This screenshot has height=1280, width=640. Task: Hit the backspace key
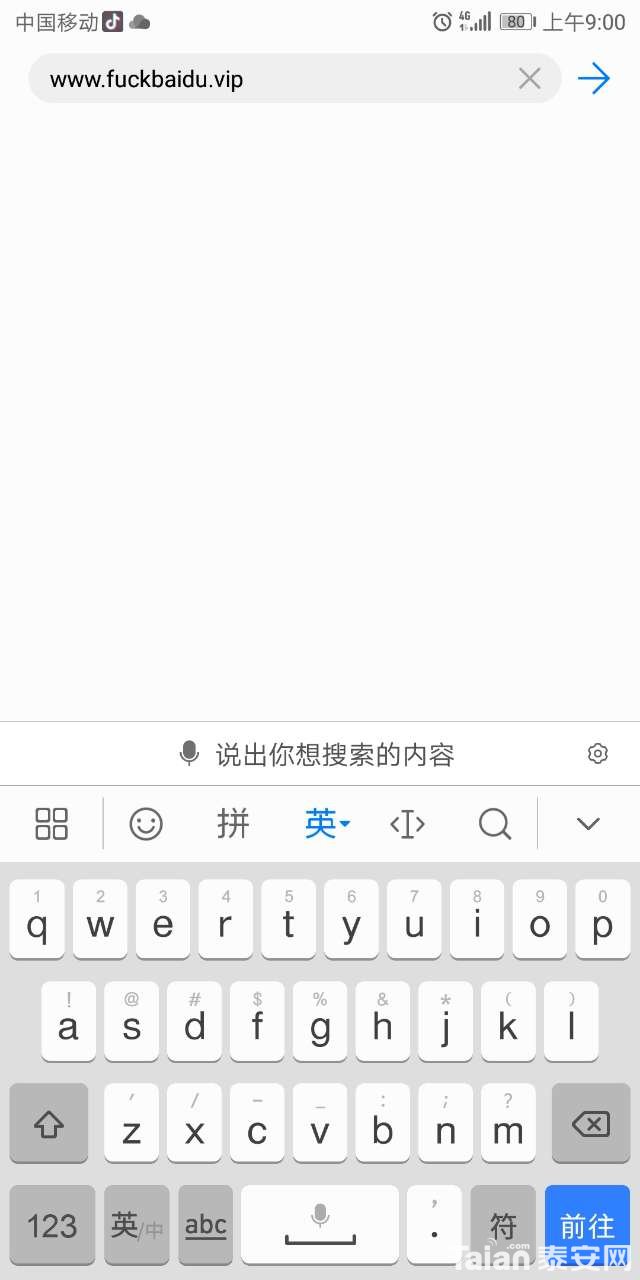click(591, 1124)
